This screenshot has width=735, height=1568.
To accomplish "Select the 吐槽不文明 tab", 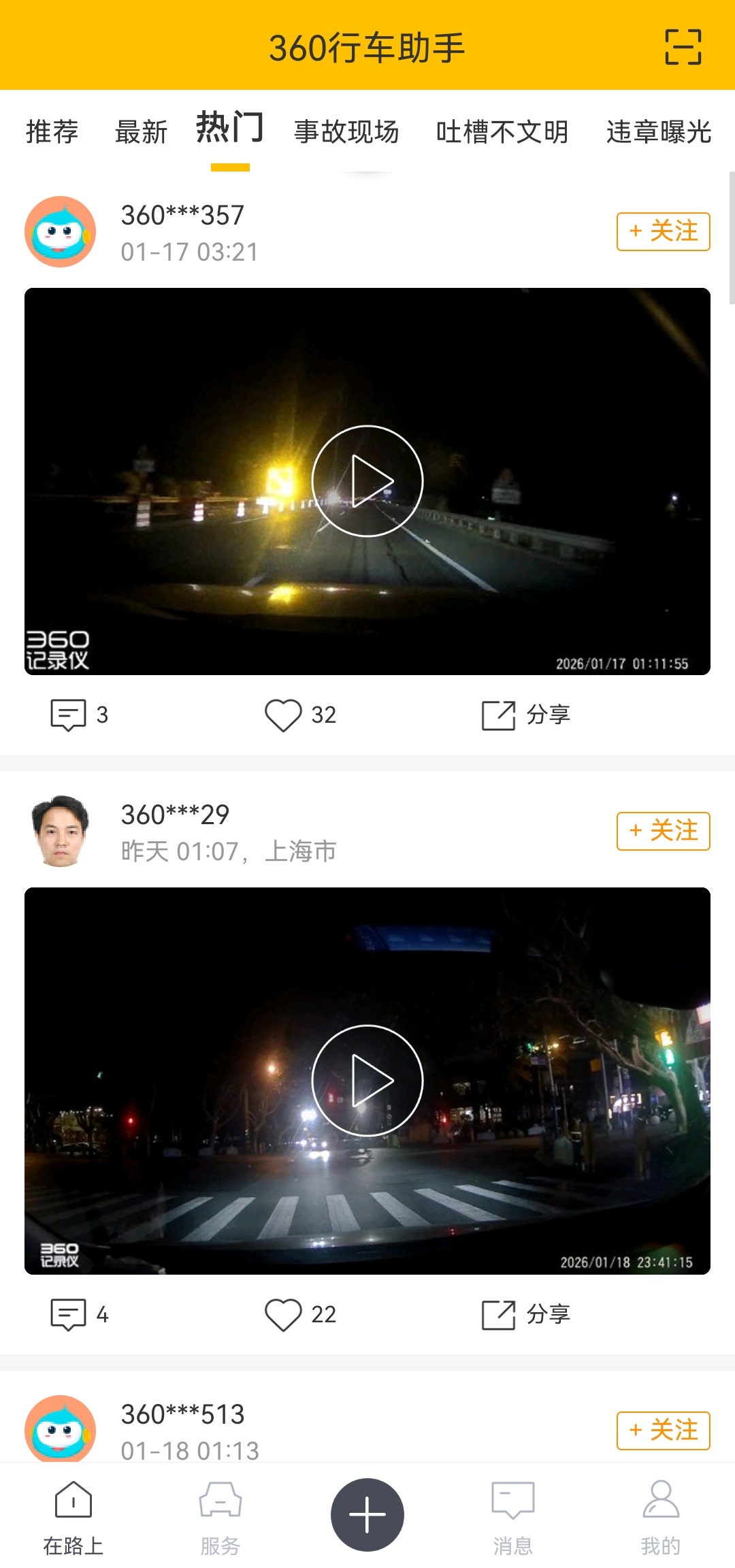I will click(502, 131).
